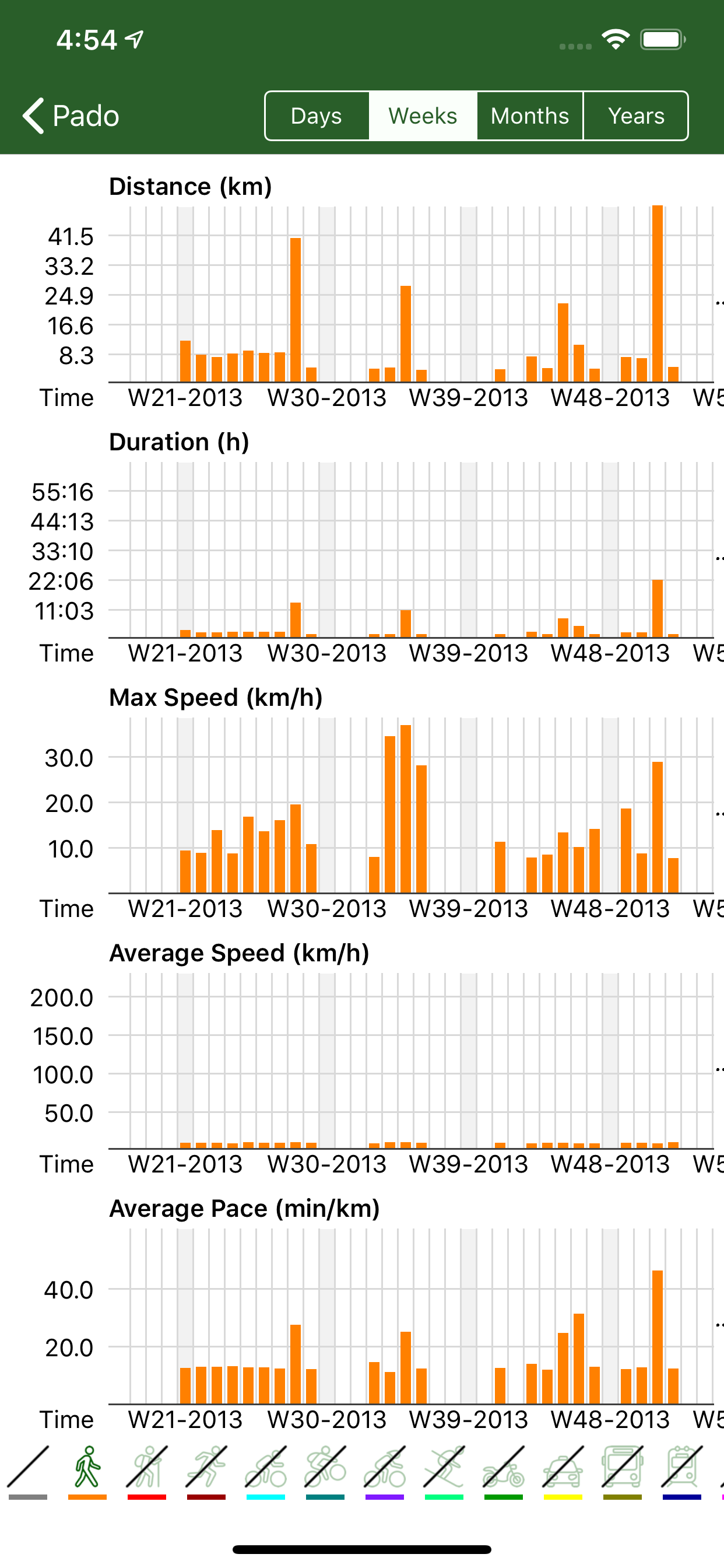Viewport: 724px width, 1568px height.
Task: Switch to the Months view
Action: coord(529,116)
